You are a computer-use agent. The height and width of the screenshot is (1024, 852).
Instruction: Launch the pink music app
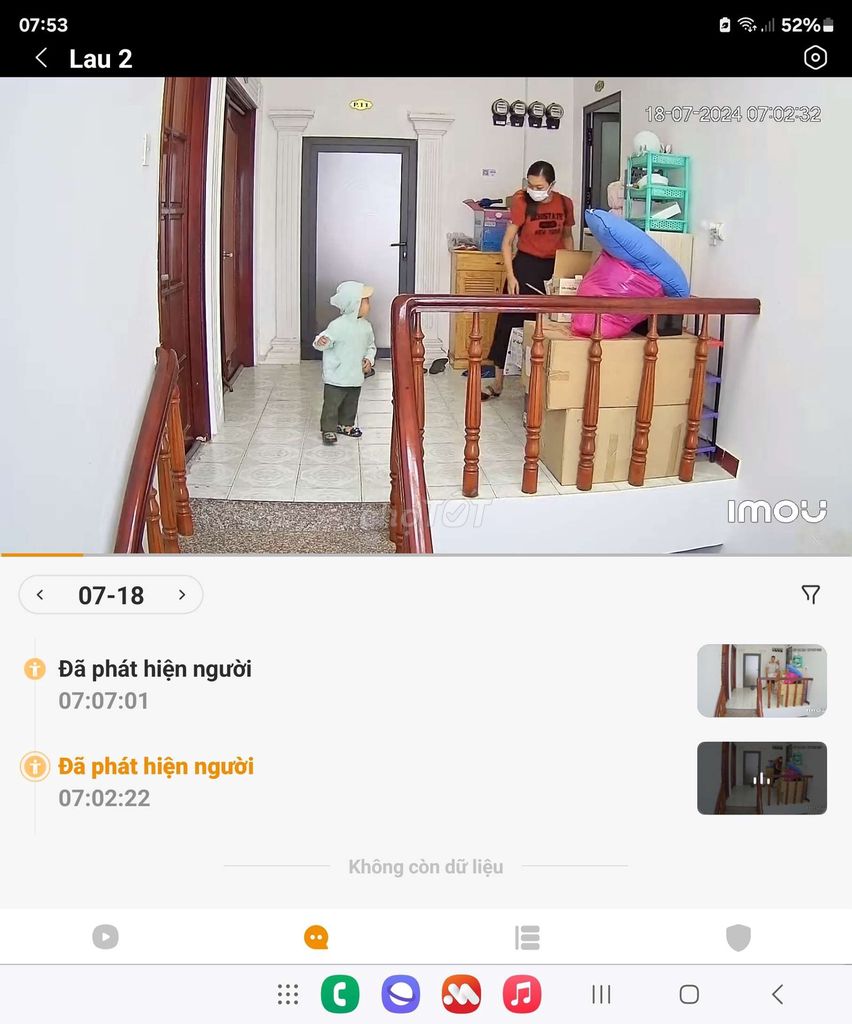(x=522, y=994)
